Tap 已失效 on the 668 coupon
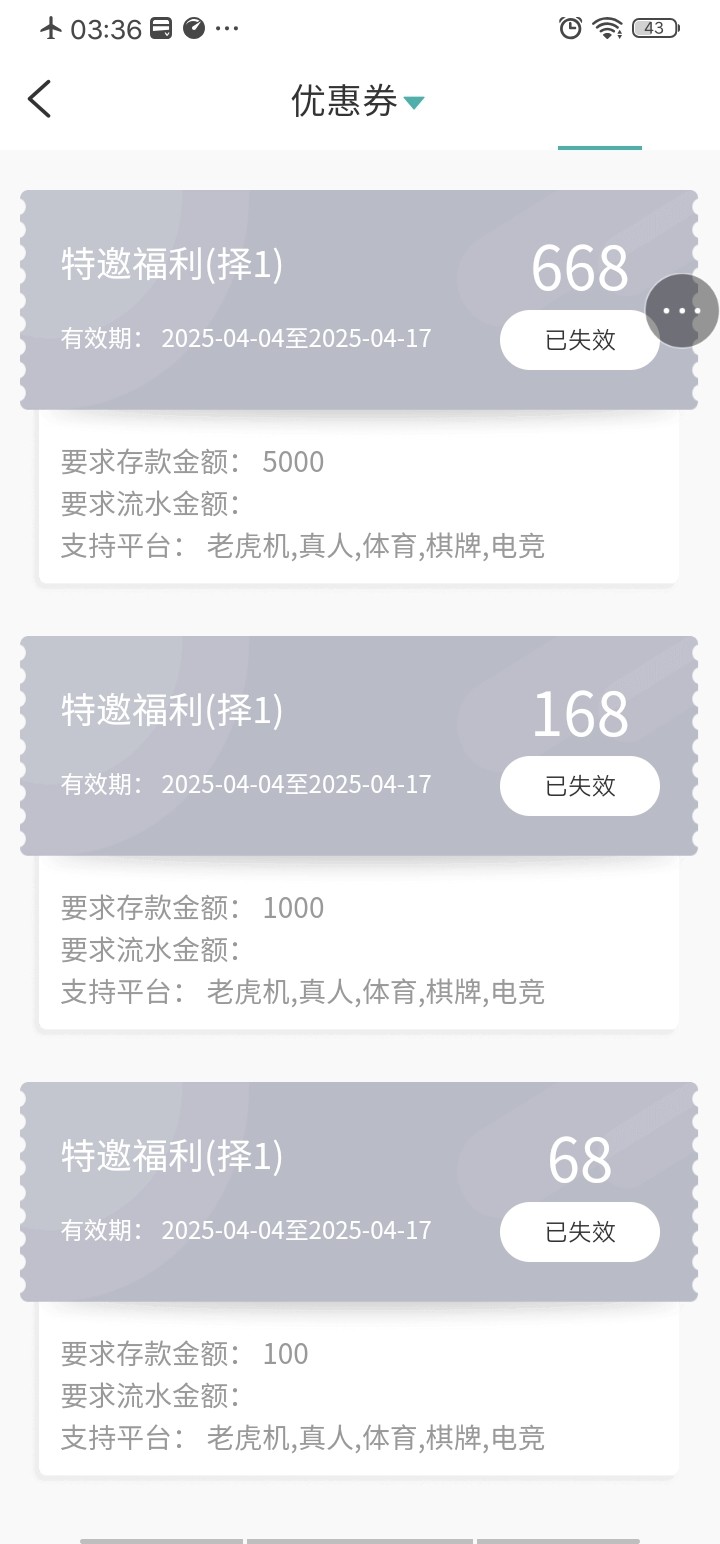 (579, 340)
